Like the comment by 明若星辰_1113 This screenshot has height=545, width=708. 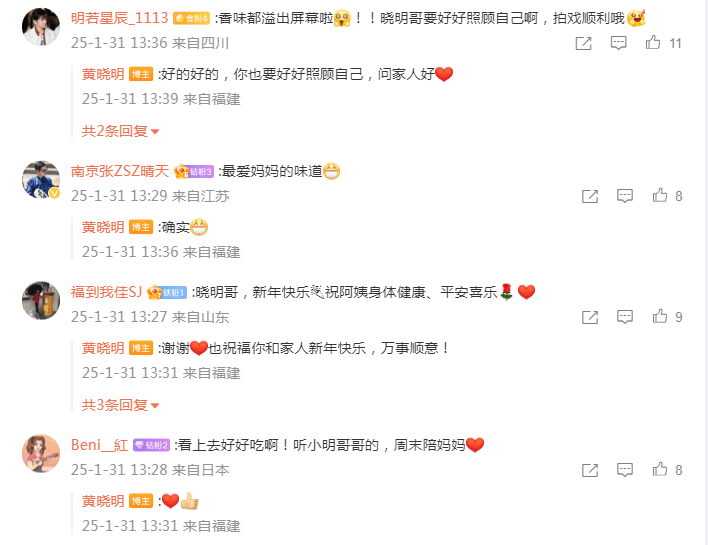click(653, 43)
